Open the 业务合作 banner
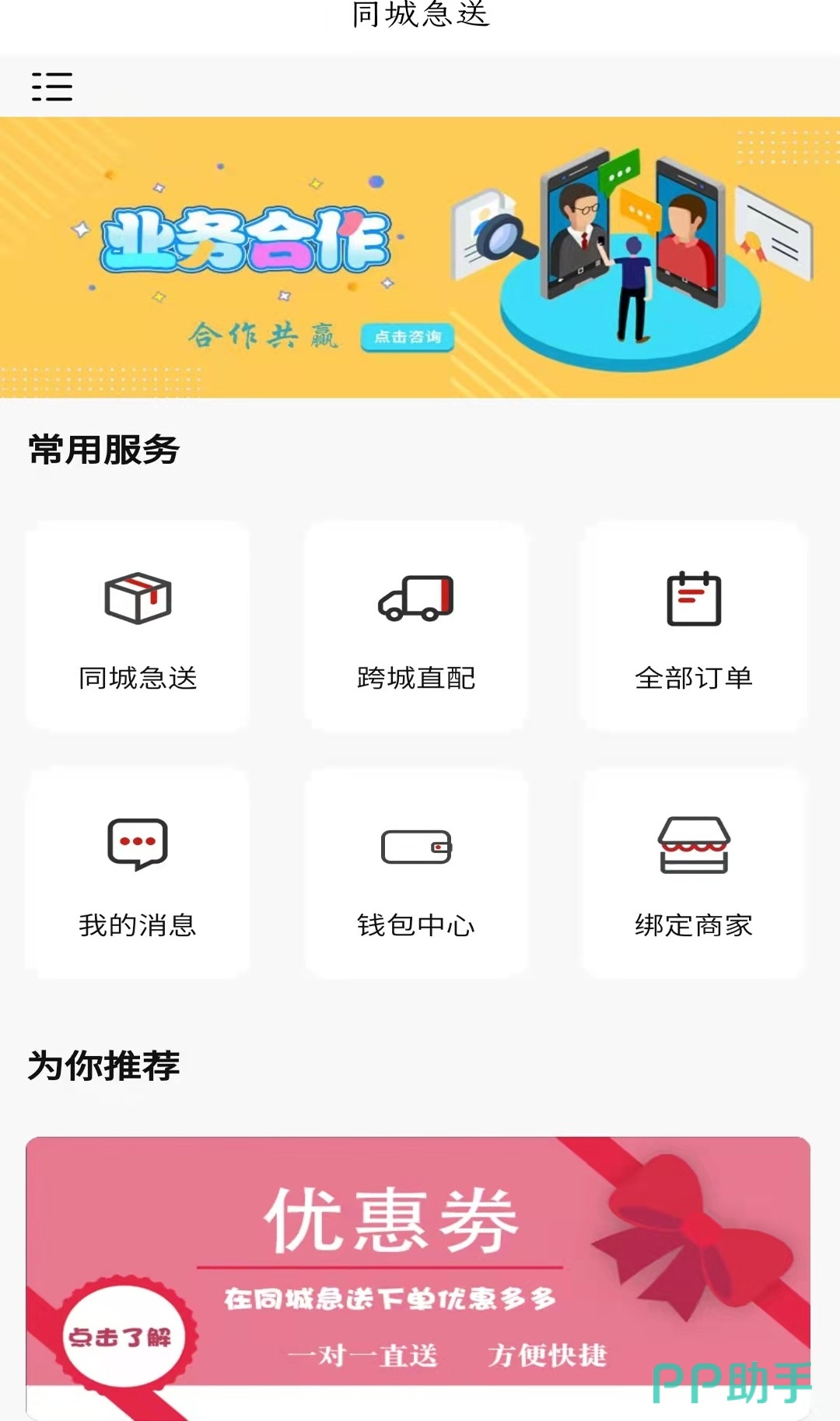This screenshot has width=840, height=1421. [x=420, y=258]
